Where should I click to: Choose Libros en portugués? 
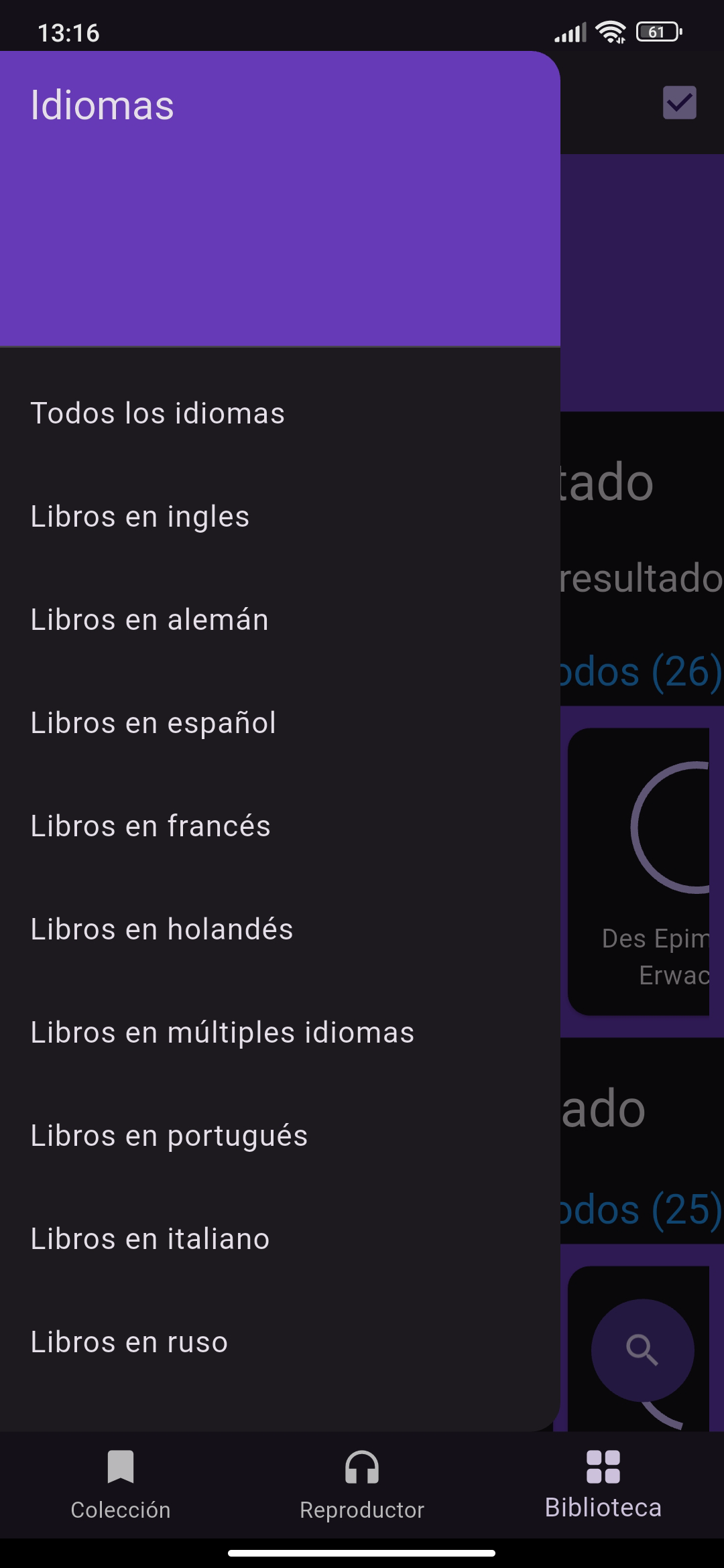(170, 1136)
